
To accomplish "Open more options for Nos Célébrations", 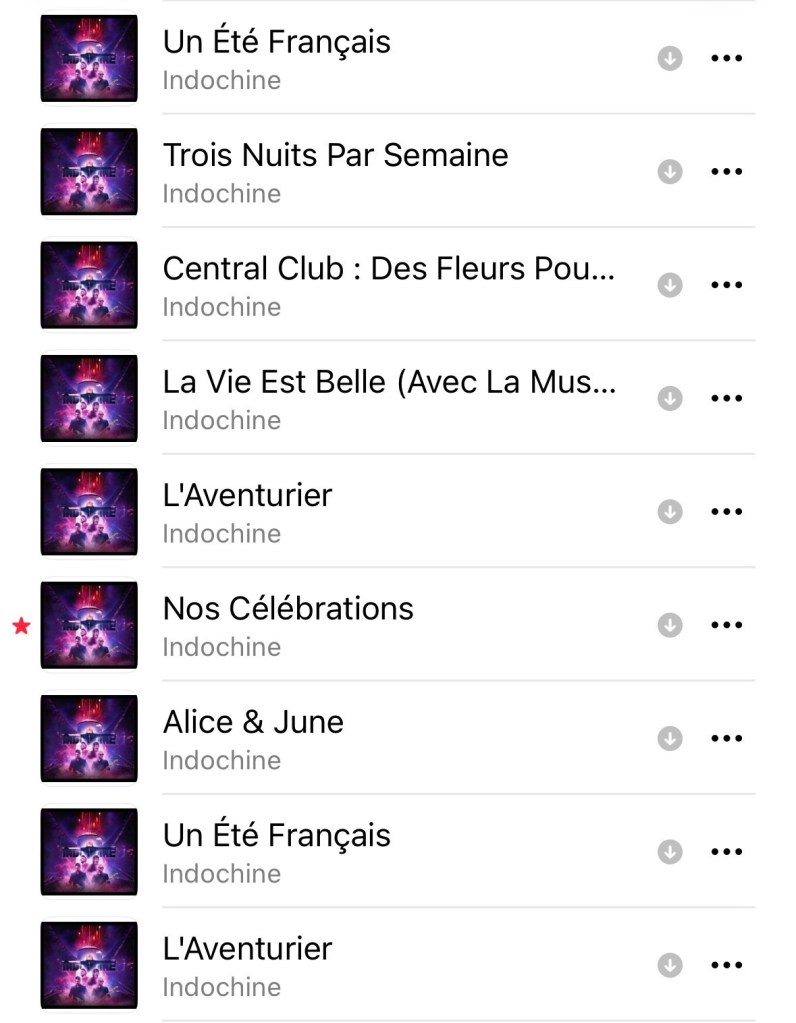I will pyautogui.click(x=727, y=625).
